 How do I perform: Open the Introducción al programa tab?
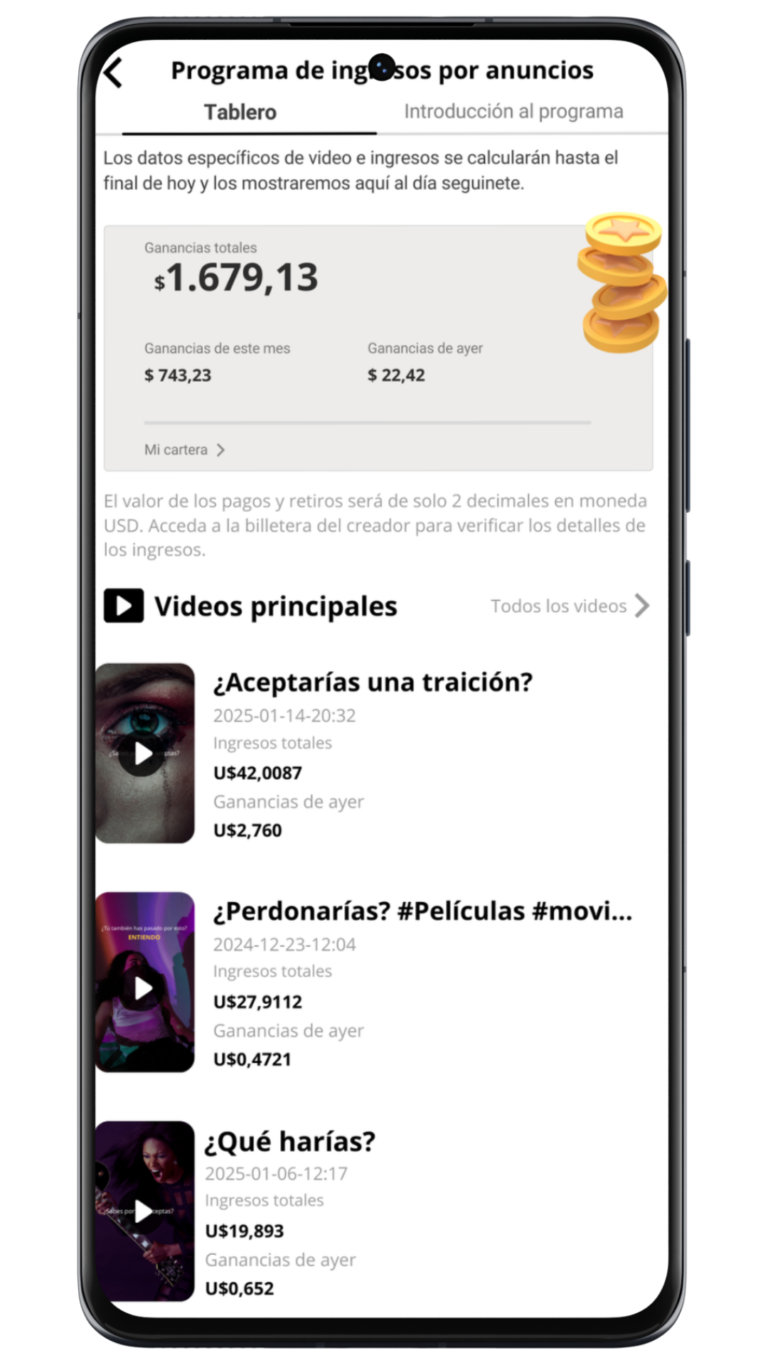[x=514, y=112]
